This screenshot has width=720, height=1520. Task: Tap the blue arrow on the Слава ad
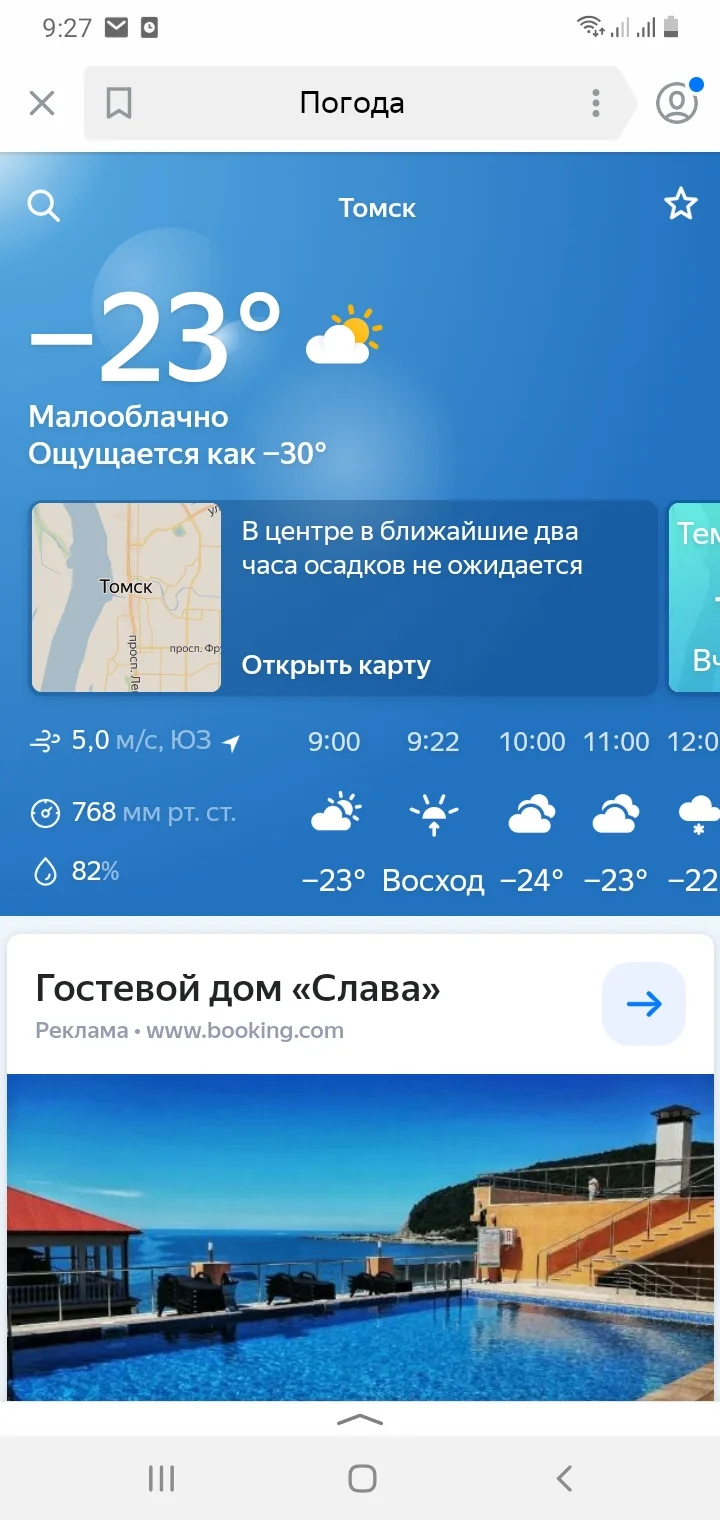[643, 1004]
